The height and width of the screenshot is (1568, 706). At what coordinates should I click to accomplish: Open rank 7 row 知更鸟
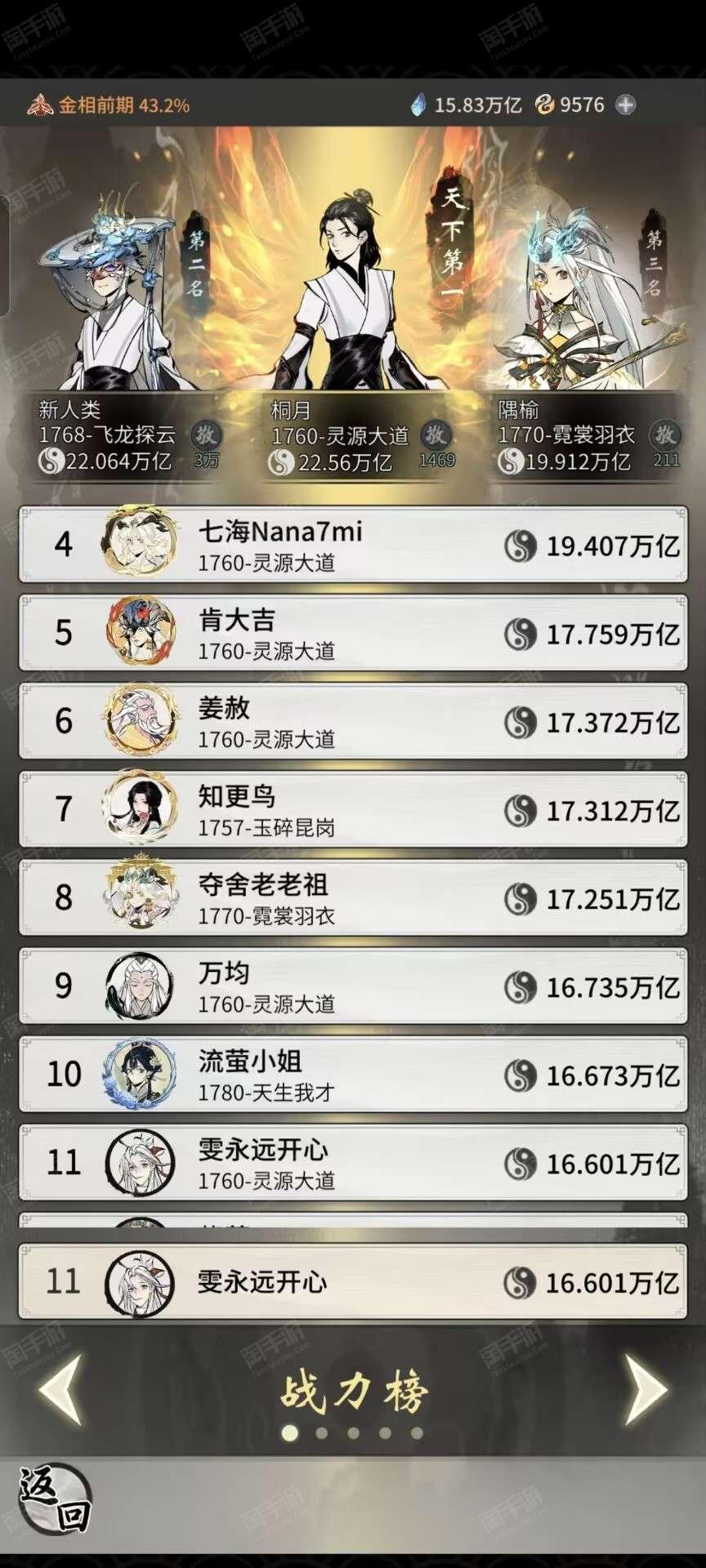353,809
